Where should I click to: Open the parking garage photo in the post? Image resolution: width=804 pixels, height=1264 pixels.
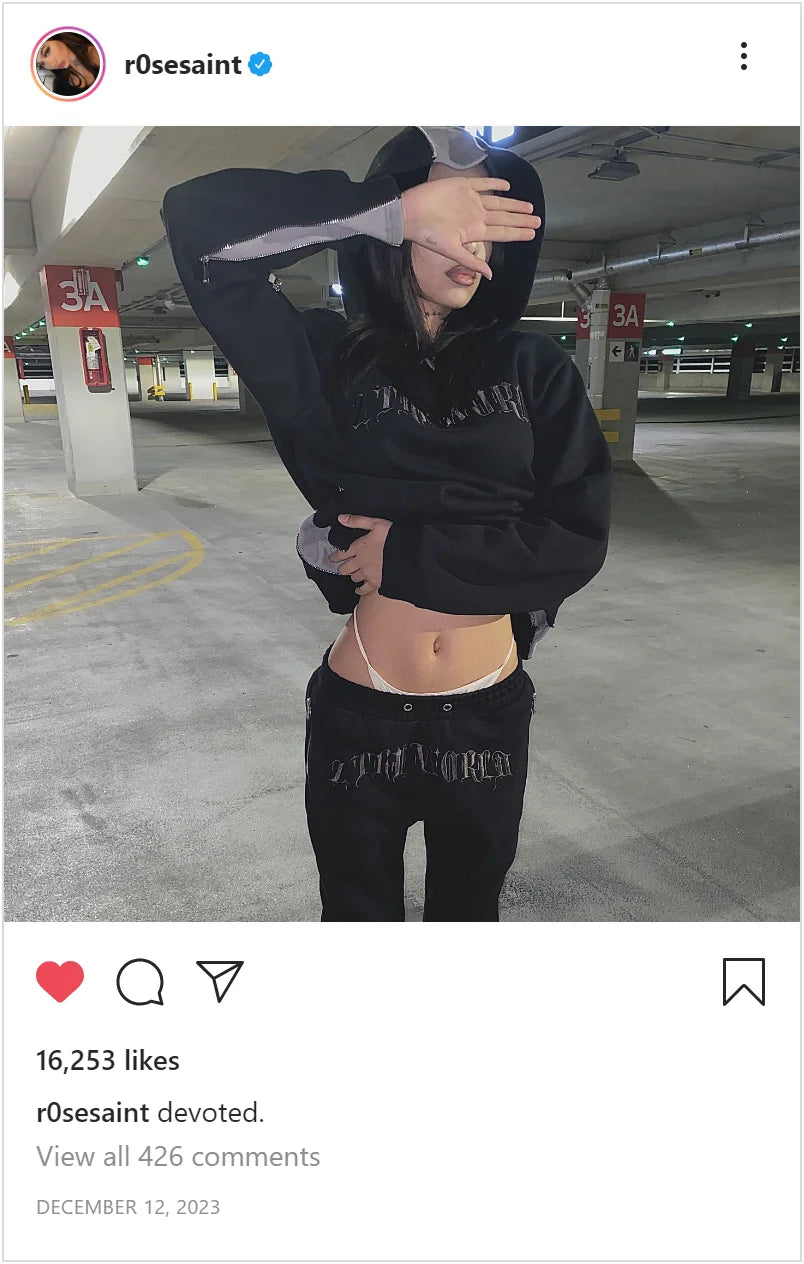tap(402, 523)
